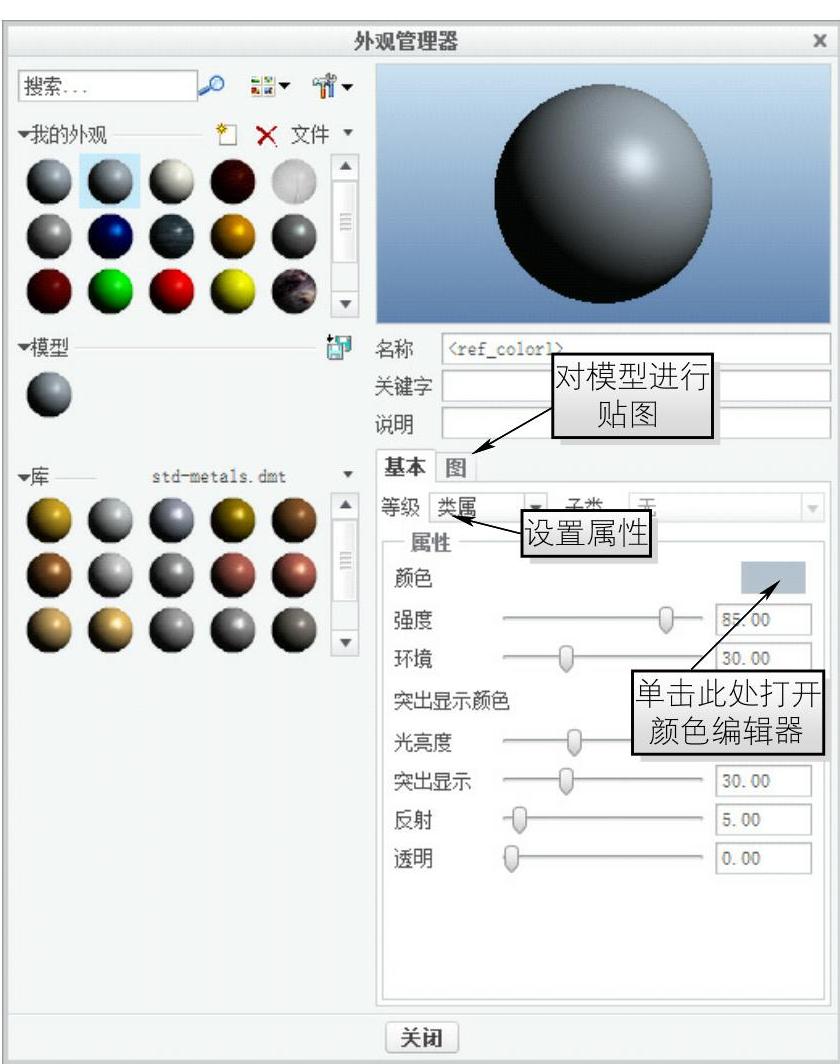Select the 基本 tab
Viewport: 840px width, 1064px height.
(405, 467)
